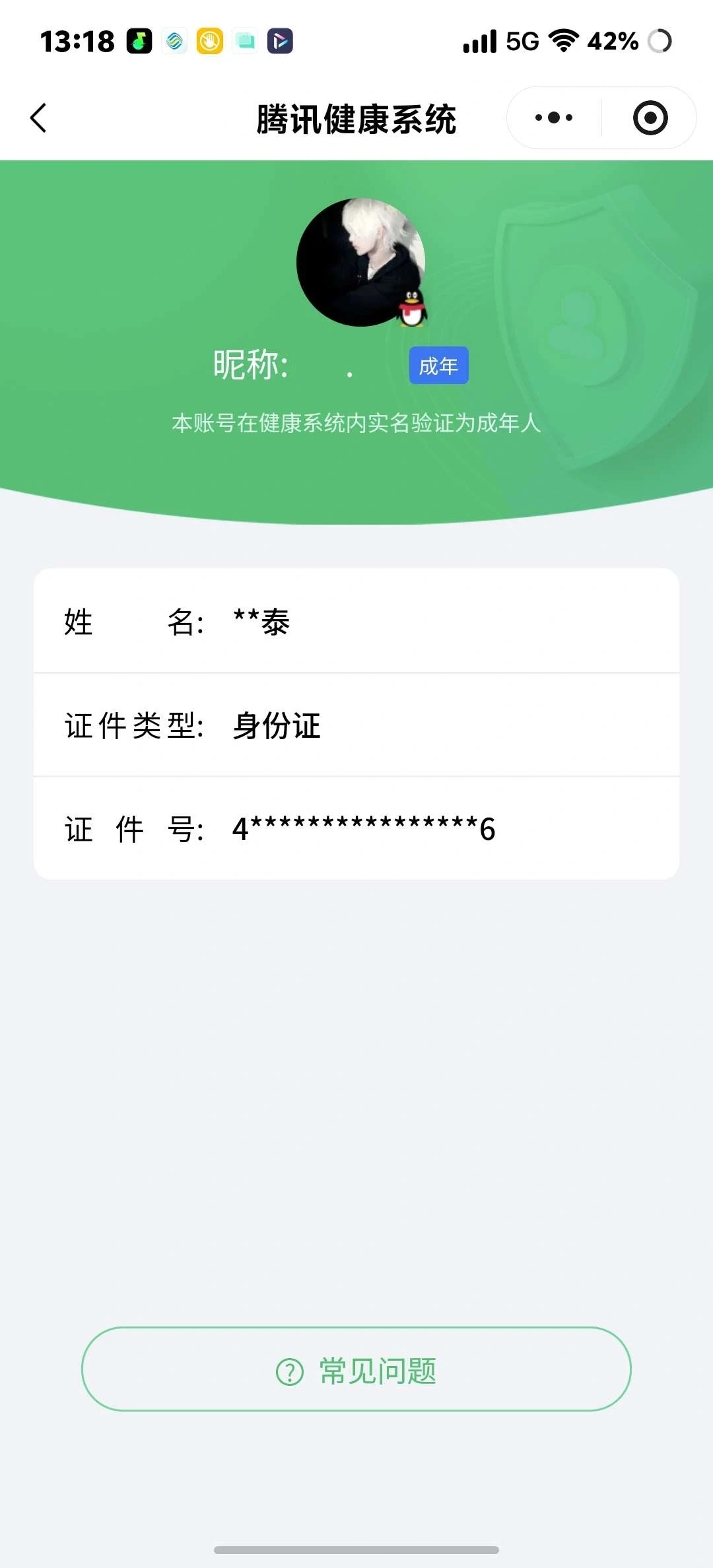This screenshot has height=1568, width=713.
Task: Tap the 5G network indicator
Action: coord(522,41)
